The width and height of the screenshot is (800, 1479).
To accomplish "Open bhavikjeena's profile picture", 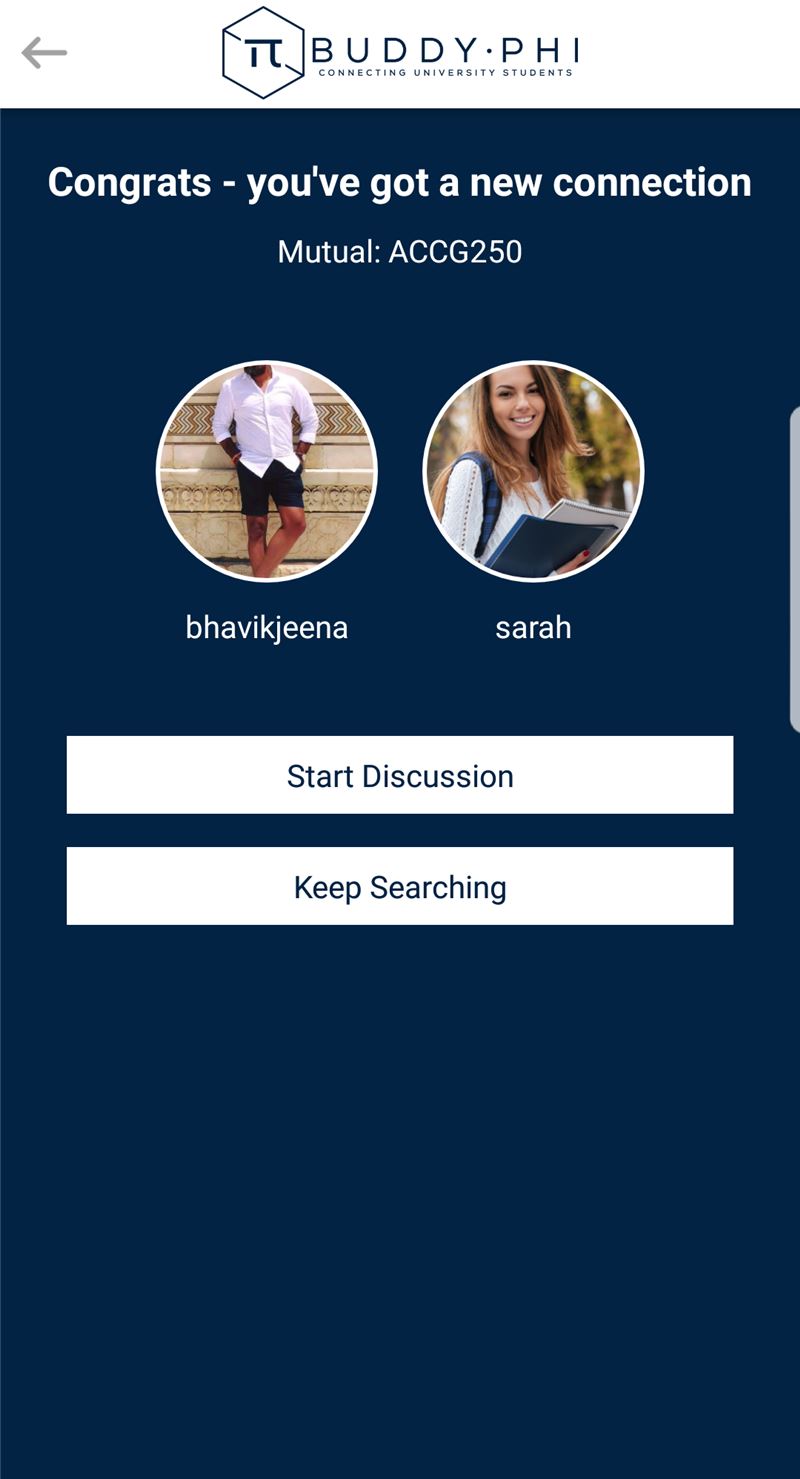I will coord(267,470).
